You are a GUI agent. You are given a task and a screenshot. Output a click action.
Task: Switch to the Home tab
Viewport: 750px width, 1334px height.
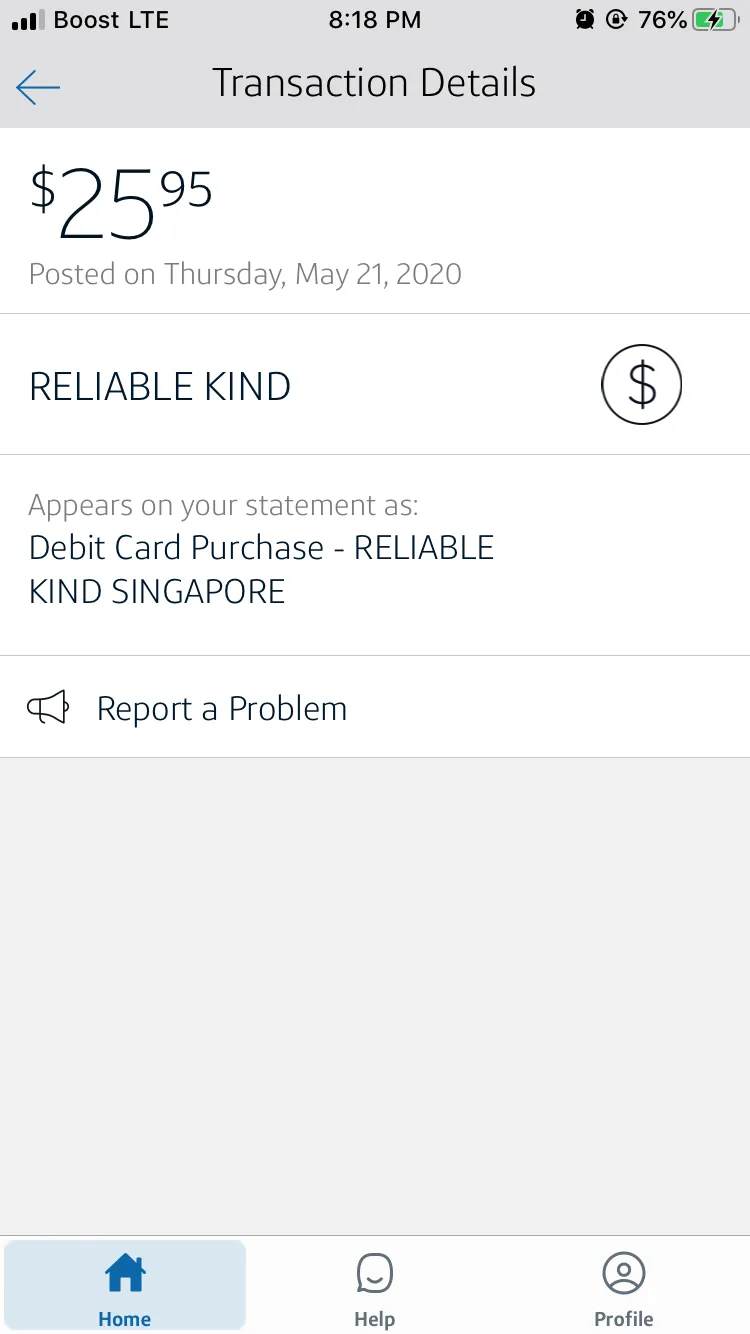[x=125, y=1286]
